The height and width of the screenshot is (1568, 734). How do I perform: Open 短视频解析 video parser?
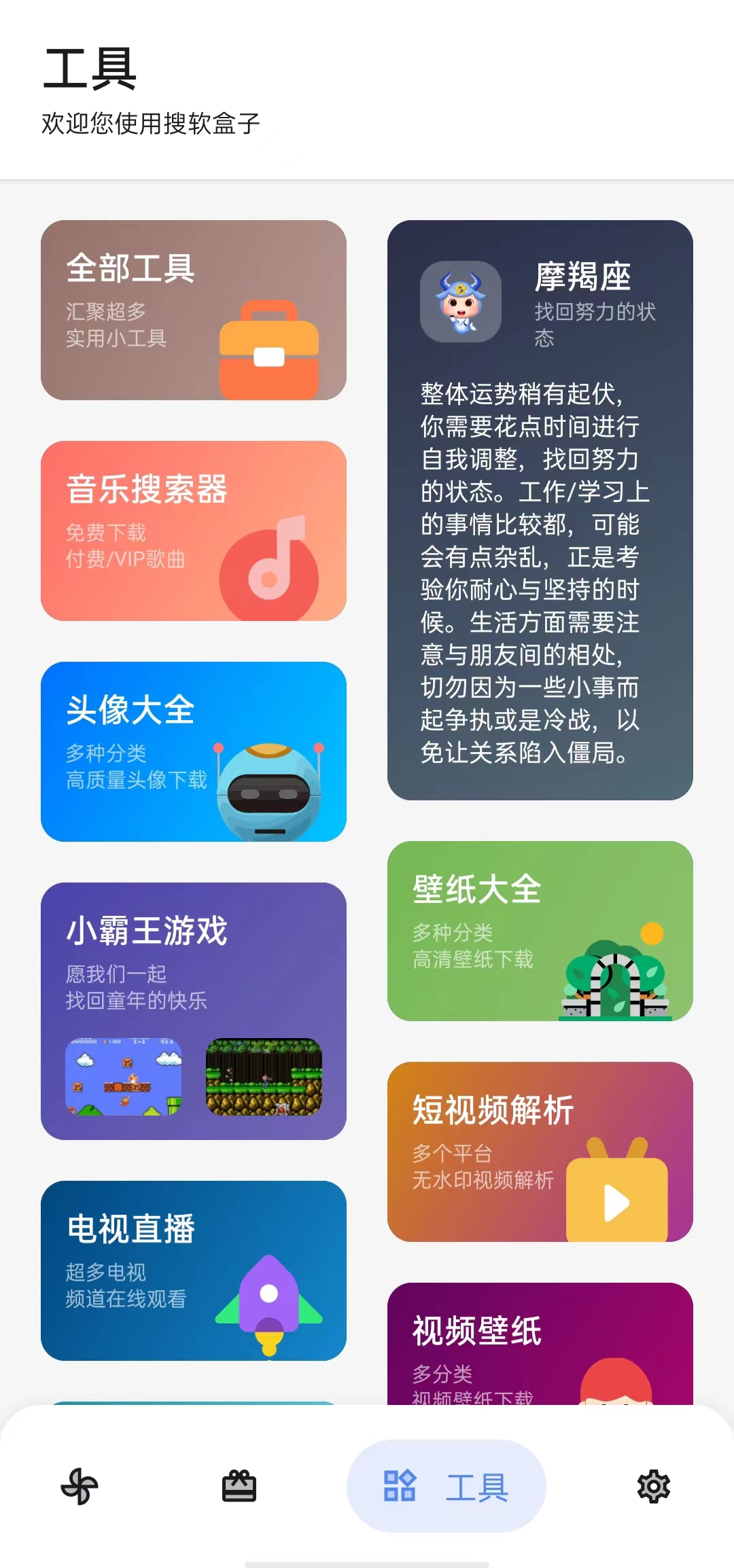pyautogui.click(x=540, y=1152)
